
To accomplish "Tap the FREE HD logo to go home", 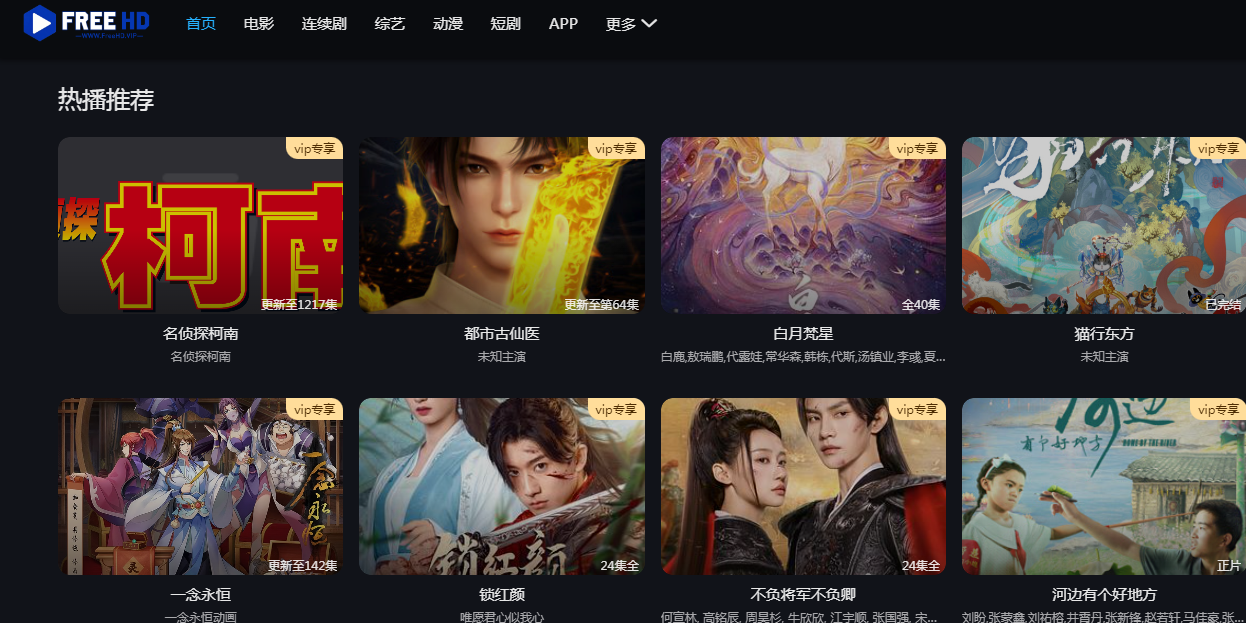I will click(87, 23).
